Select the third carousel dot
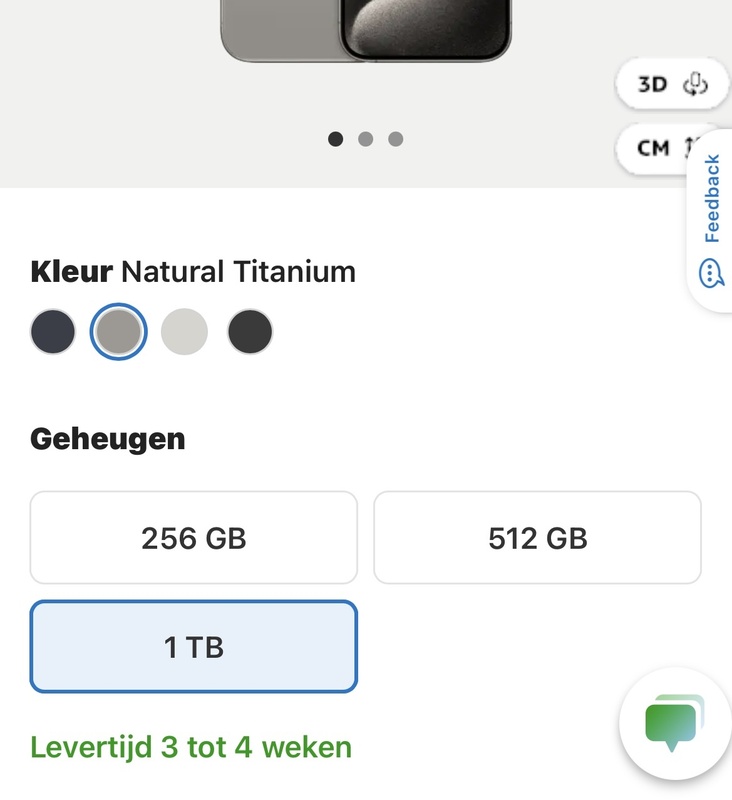Image resolution: width=732 pixels, height=800 pixels. click(396, 140)
